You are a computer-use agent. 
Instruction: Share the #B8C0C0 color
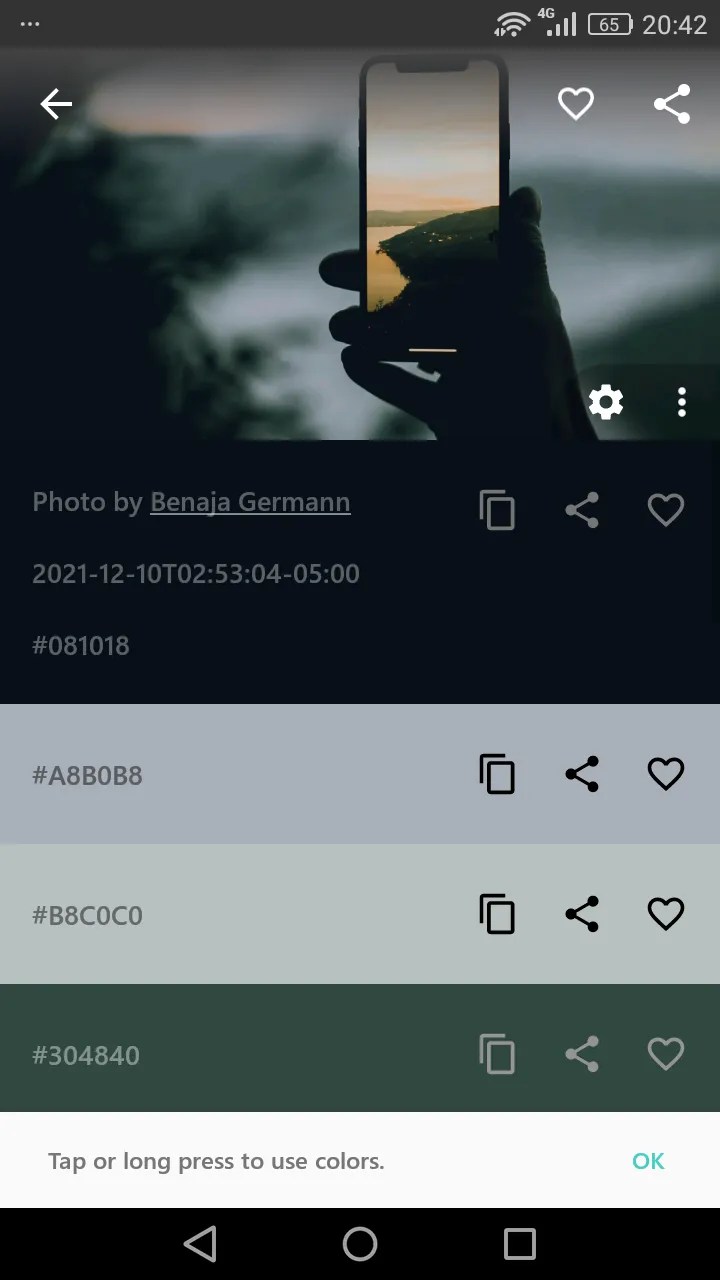tap(581, 913)
